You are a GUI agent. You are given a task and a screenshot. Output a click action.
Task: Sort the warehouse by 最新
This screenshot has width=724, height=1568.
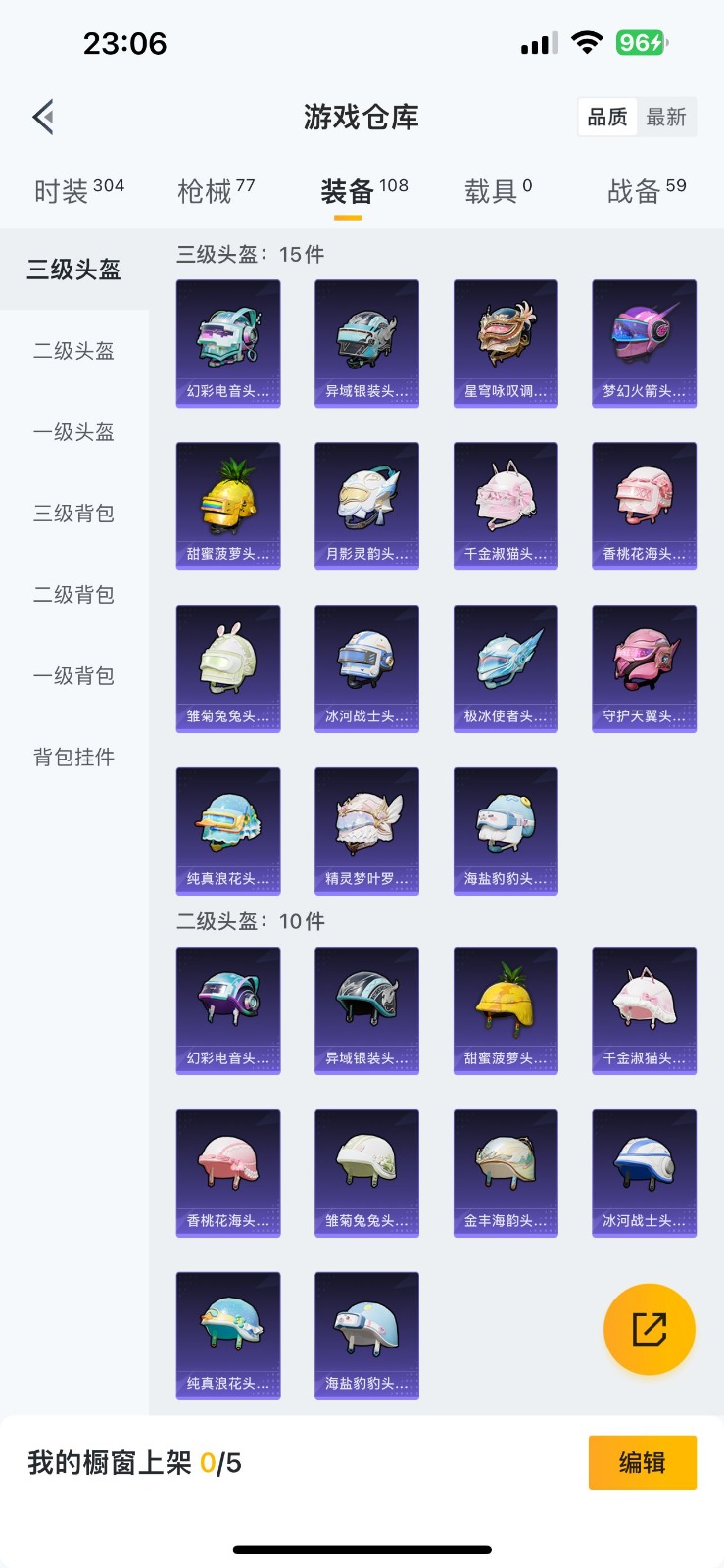[666, 118]
